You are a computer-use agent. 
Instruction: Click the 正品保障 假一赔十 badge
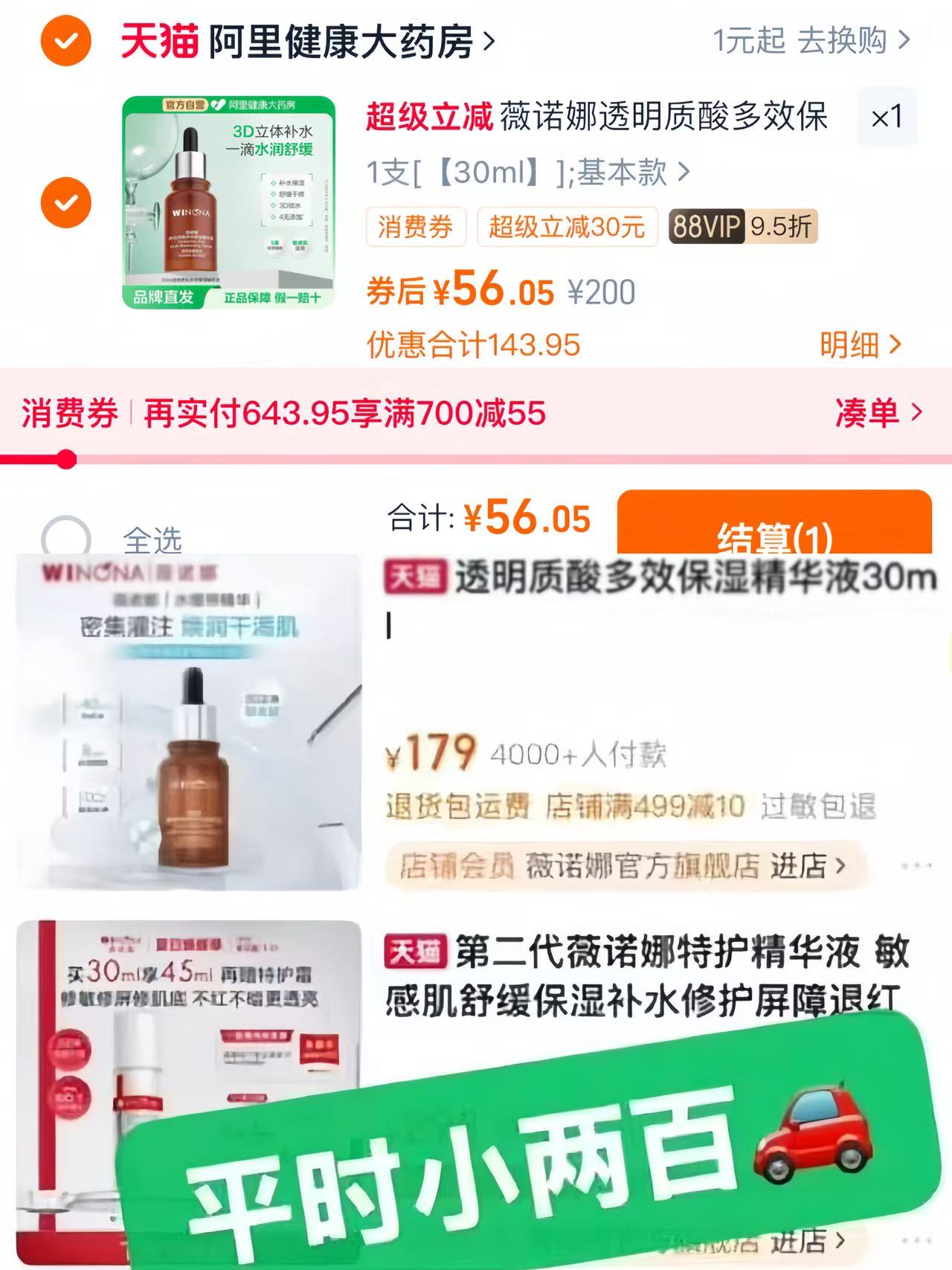tap(271, 298)
